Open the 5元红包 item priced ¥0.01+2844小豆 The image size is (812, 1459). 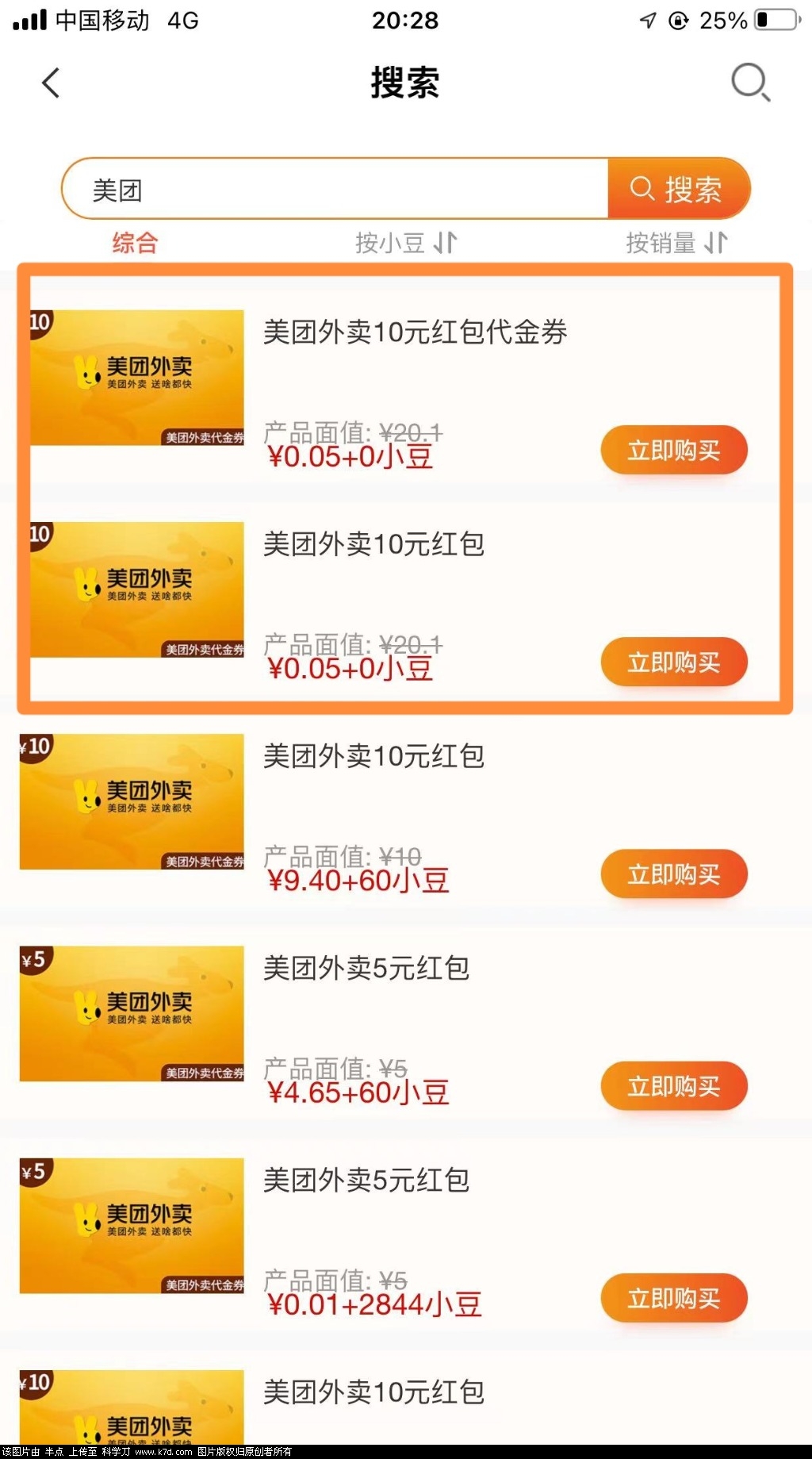(x=366, y=1181)
